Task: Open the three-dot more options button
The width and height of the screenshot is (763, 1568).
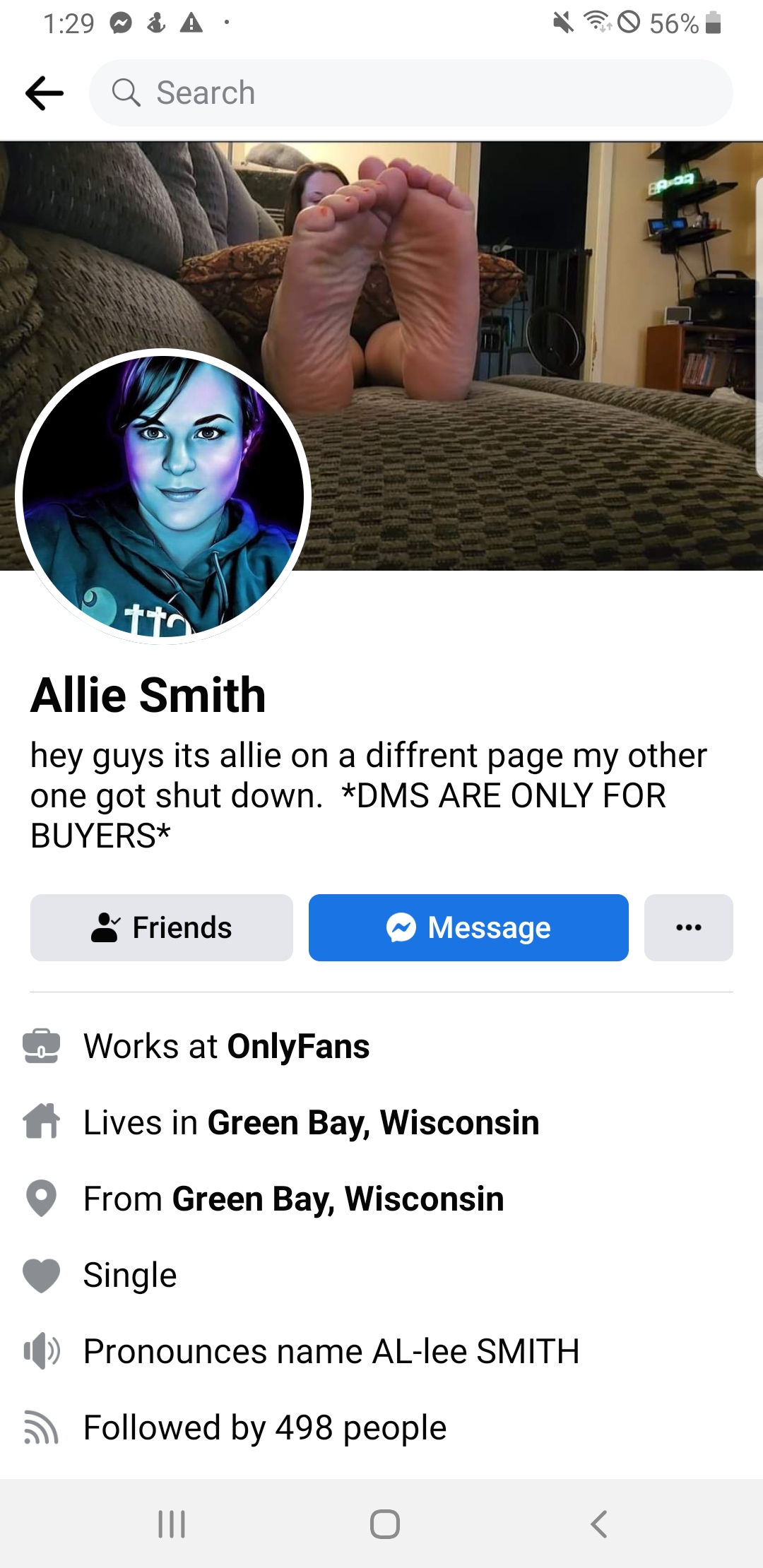Action: coord(689,927)
